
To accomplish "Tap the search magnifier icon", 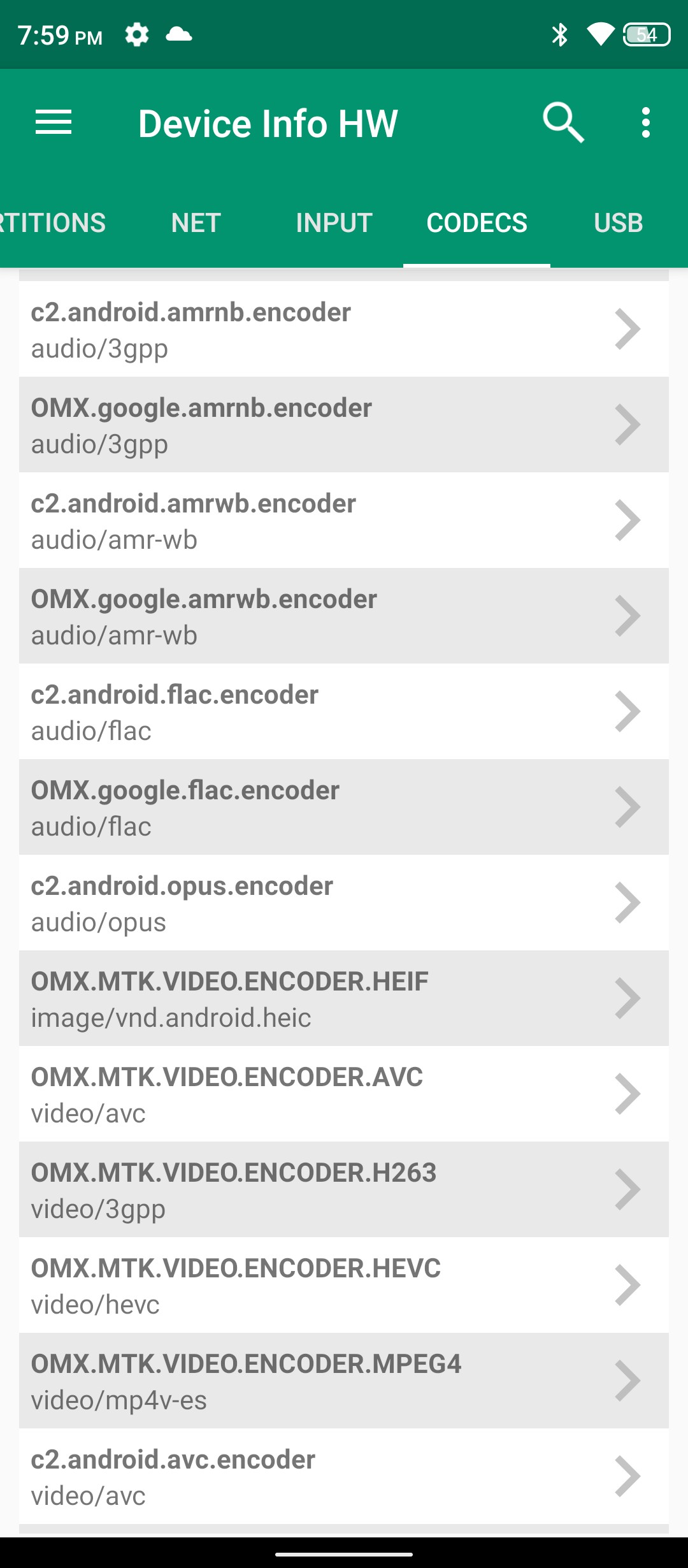I will pos(563,122).
